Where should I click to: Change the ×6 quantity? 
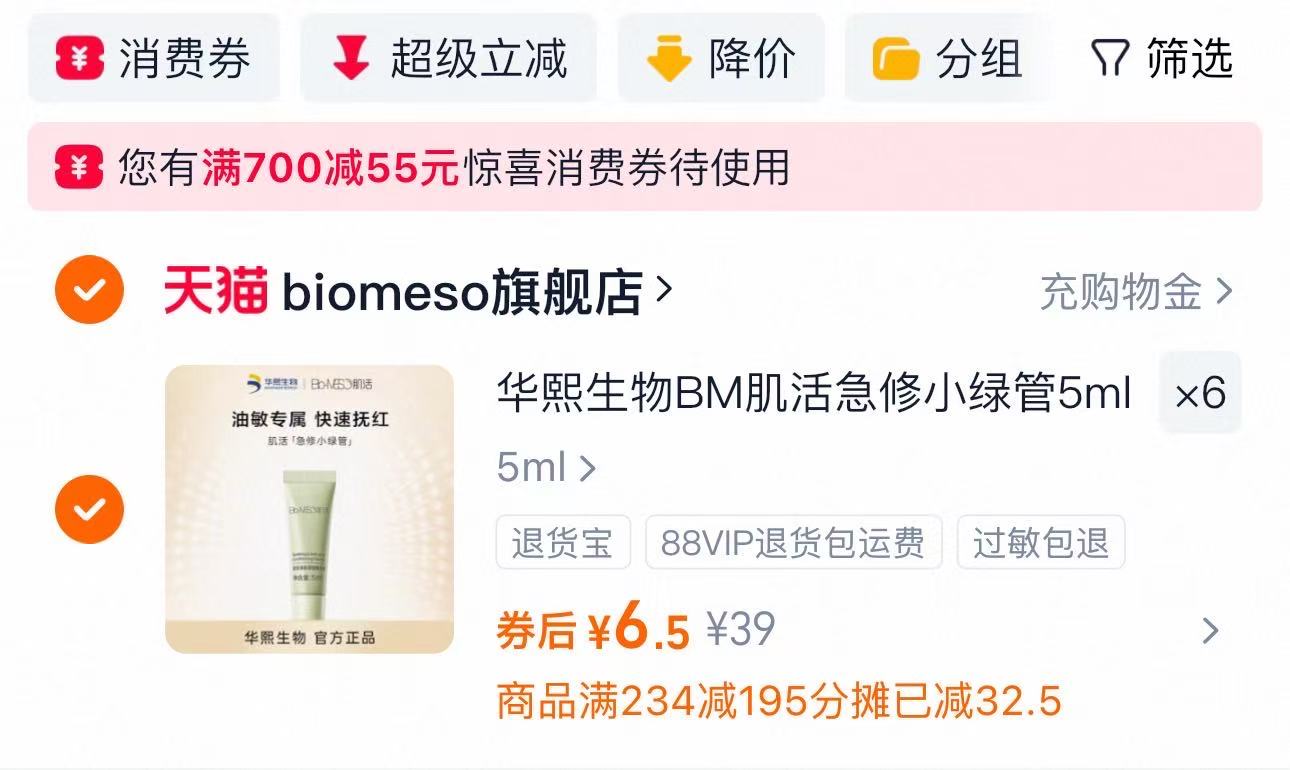coord(1199,393)
